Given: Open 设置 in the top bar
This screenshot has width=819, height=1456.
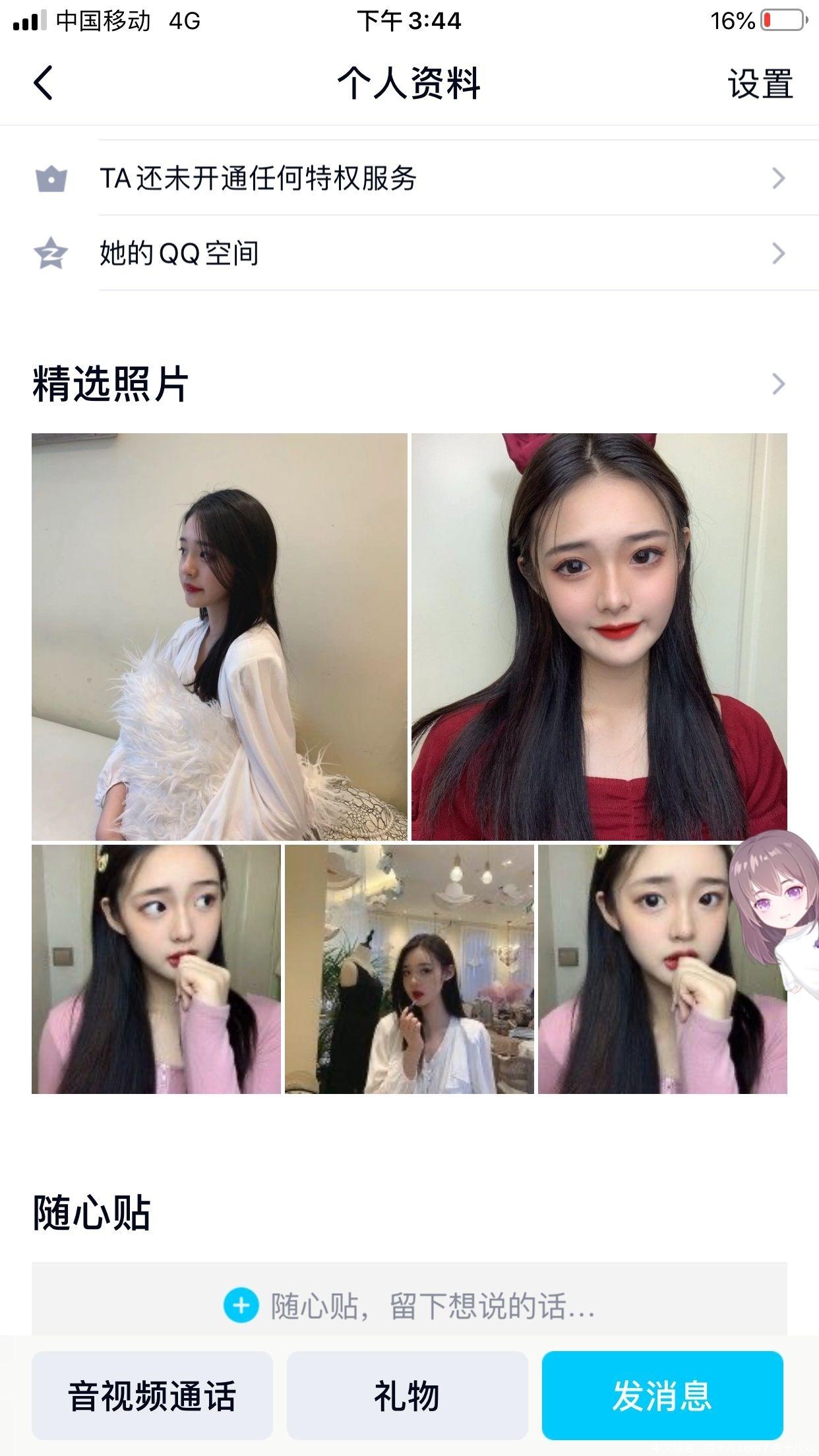Looking at the screenshot, I should (x=760, y=84).
